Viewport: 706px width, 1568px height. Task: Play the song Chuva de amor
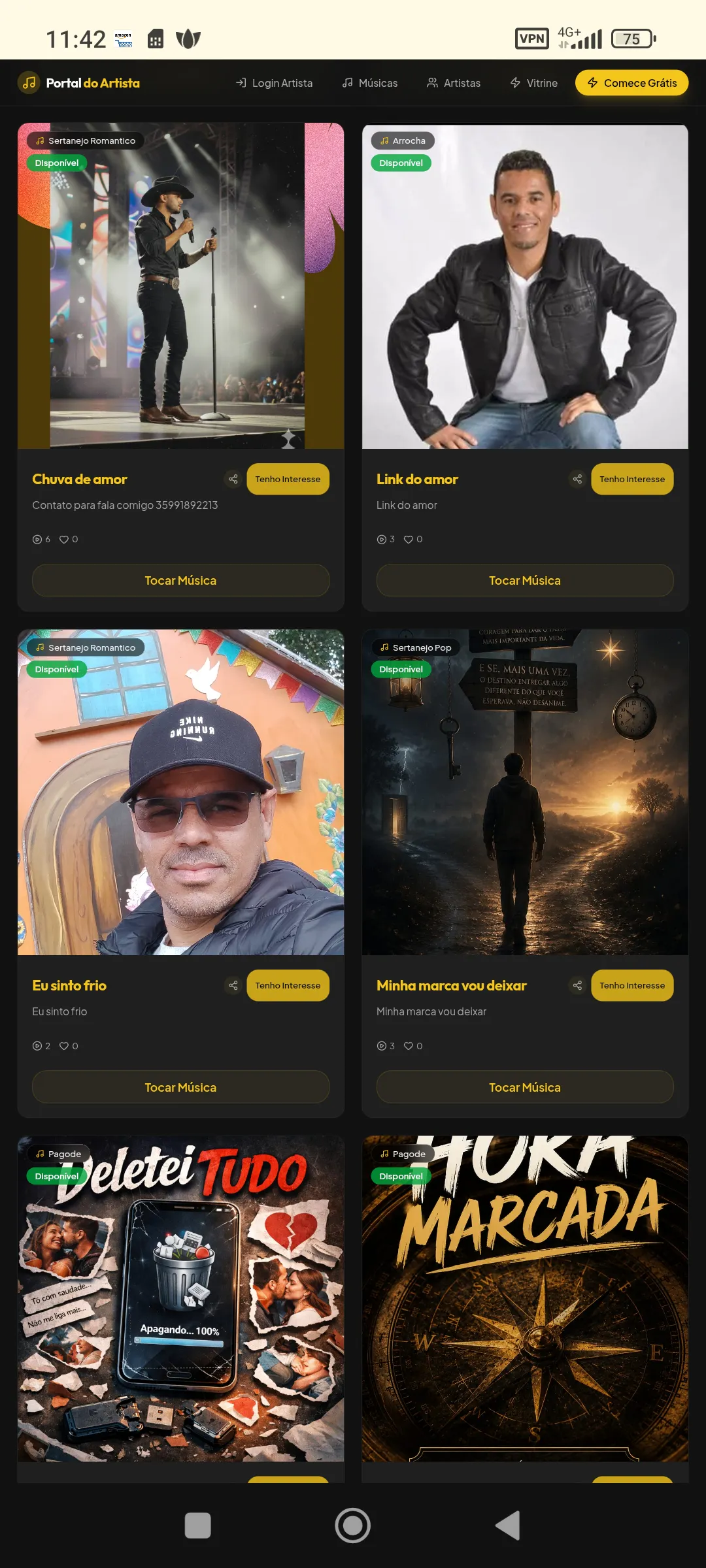tap(180, 580)
